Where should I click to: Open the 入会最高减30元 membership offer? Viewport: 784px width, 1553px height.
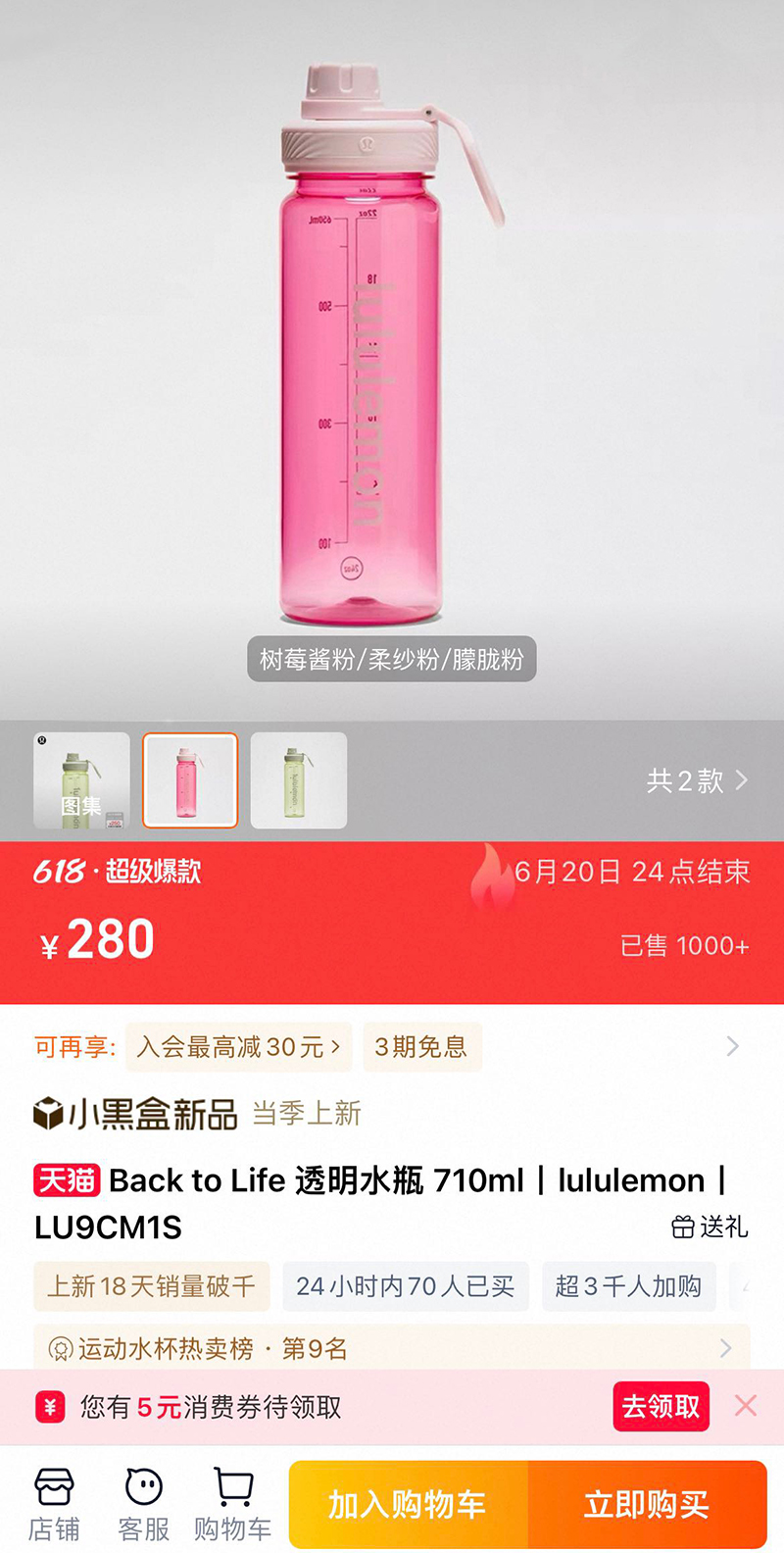point(238,1047)
